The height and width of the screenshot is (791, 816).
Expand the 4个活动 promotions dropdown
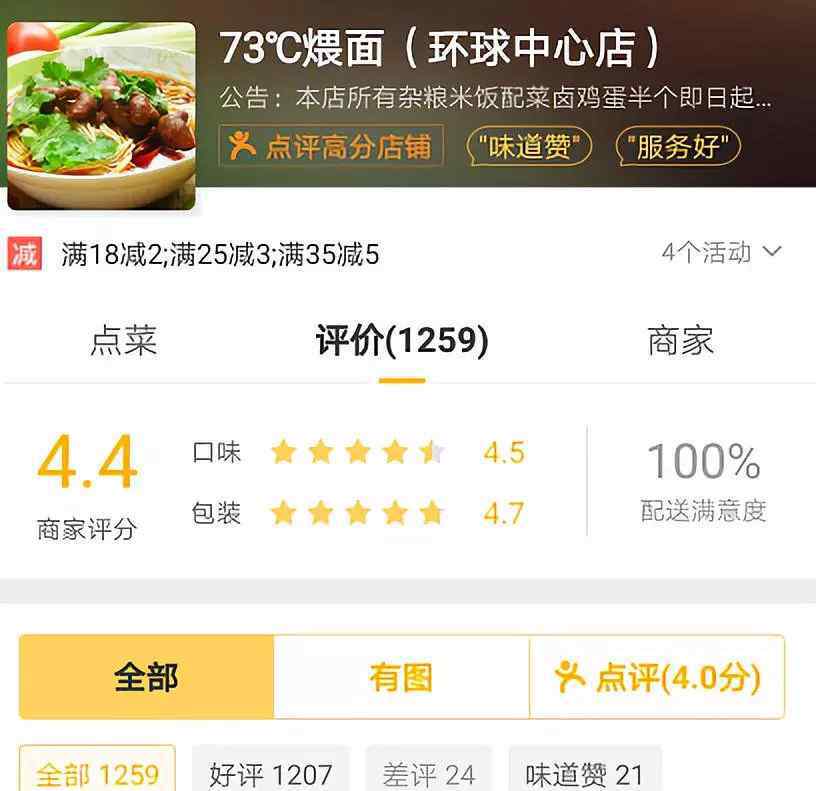click(x=720, y=252)
